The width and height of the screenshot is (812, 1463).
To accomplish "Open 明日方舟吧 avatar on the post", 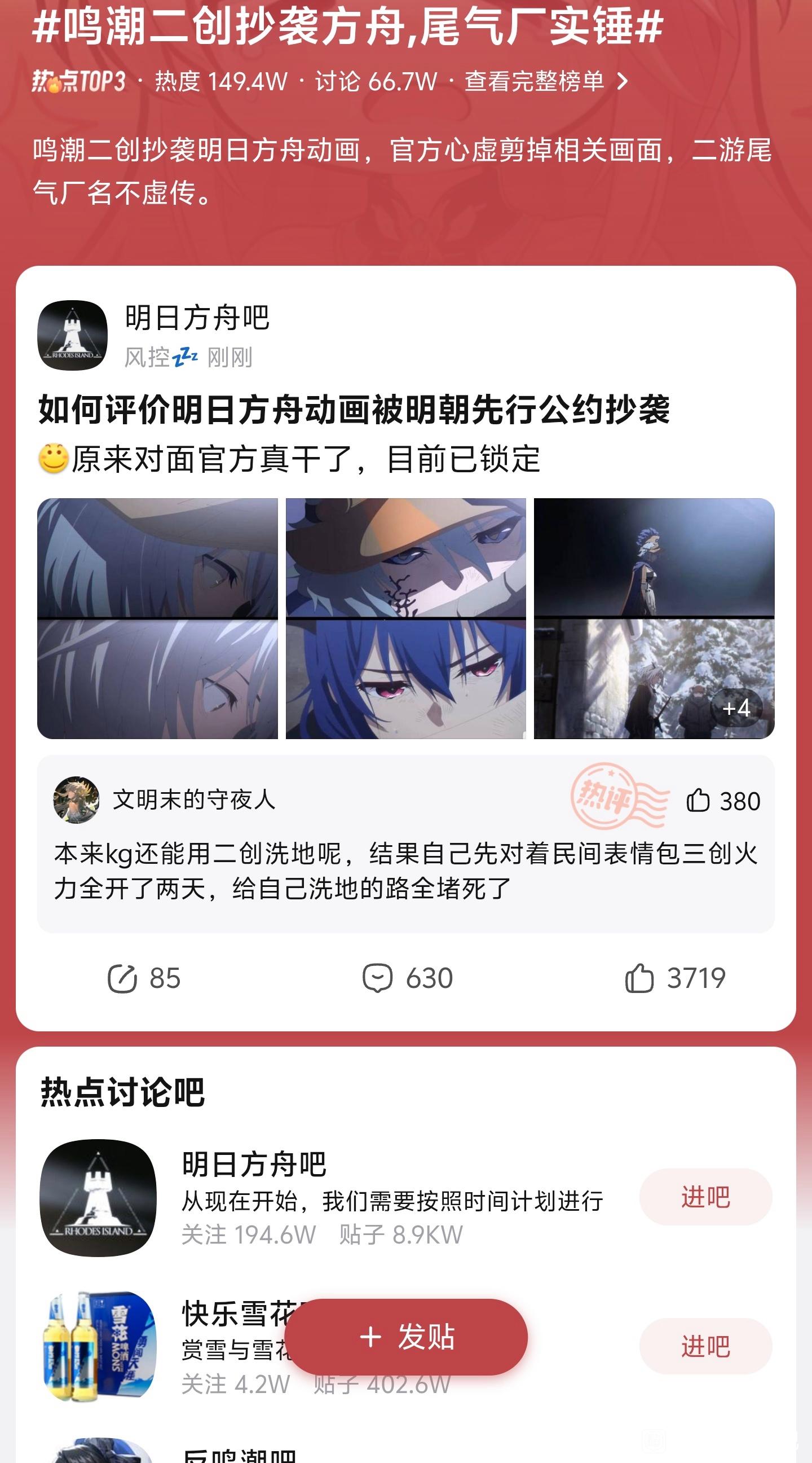I will point(72,335).
